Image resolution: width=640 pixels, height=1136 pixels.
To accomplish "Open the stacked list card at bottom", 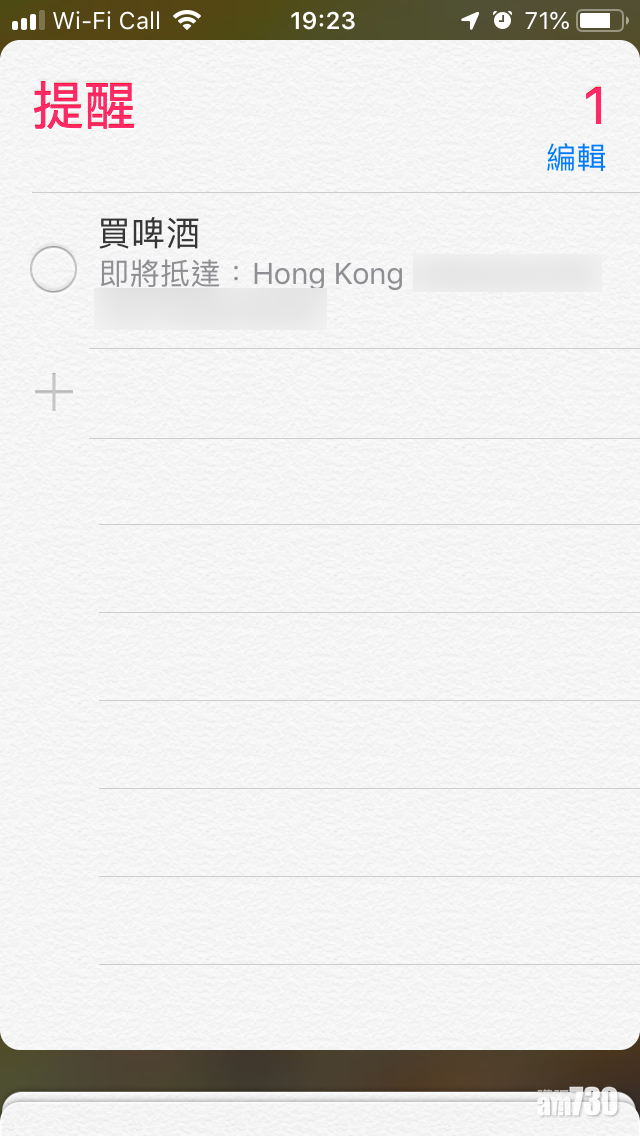I will (x=320, y=1114).
